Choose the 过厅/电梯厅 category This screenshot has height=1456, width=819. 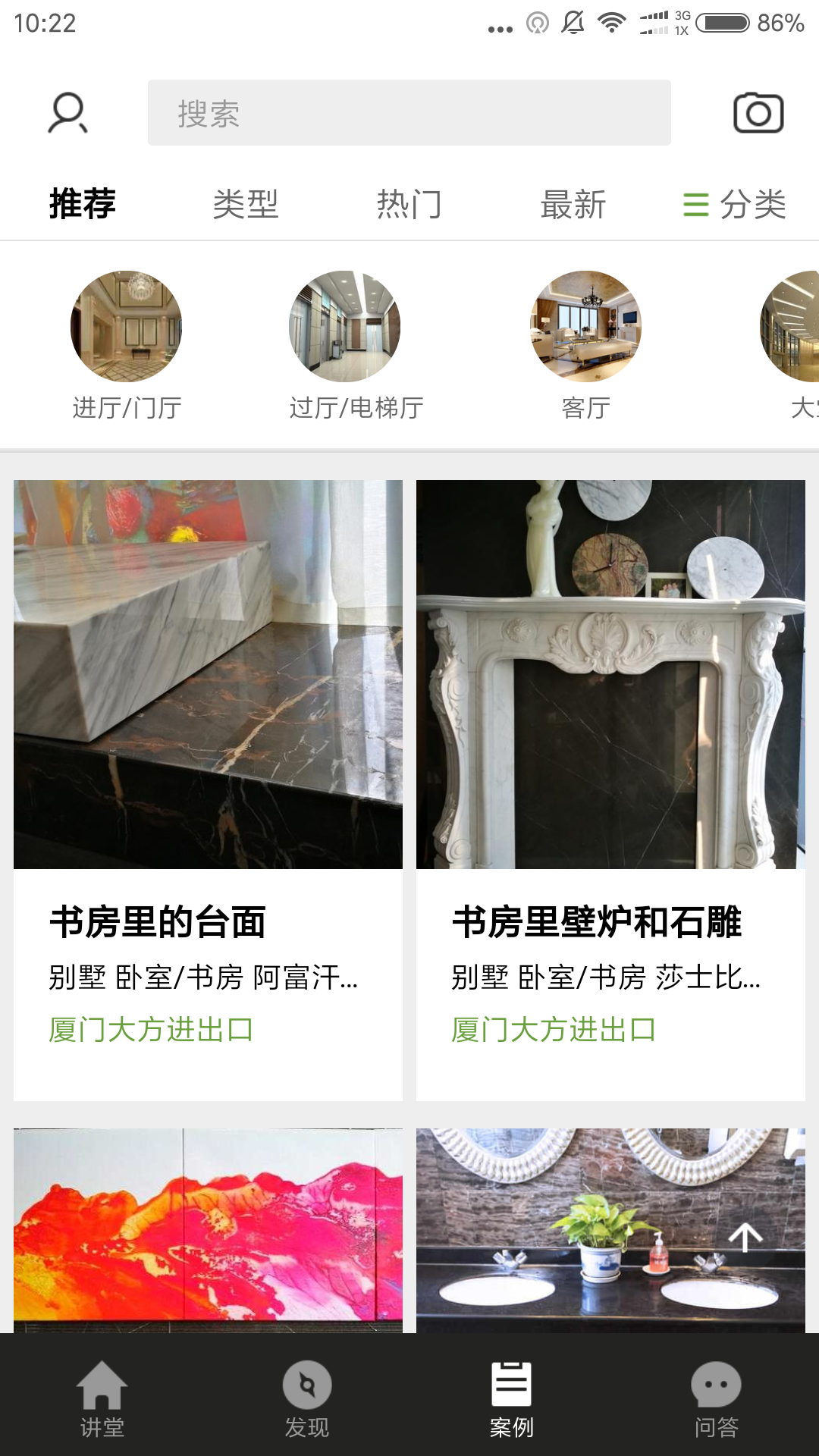coord(354,345)
